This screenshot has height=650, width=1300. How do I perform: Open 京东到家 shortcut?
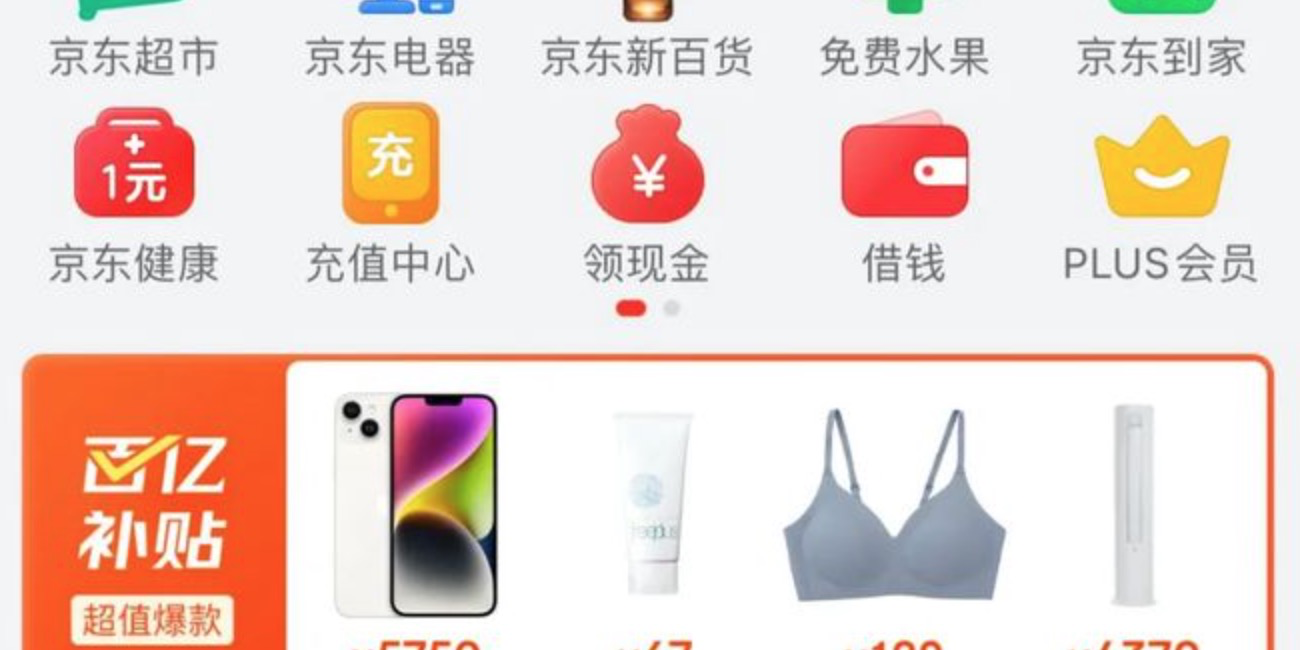click(1161, 40)
